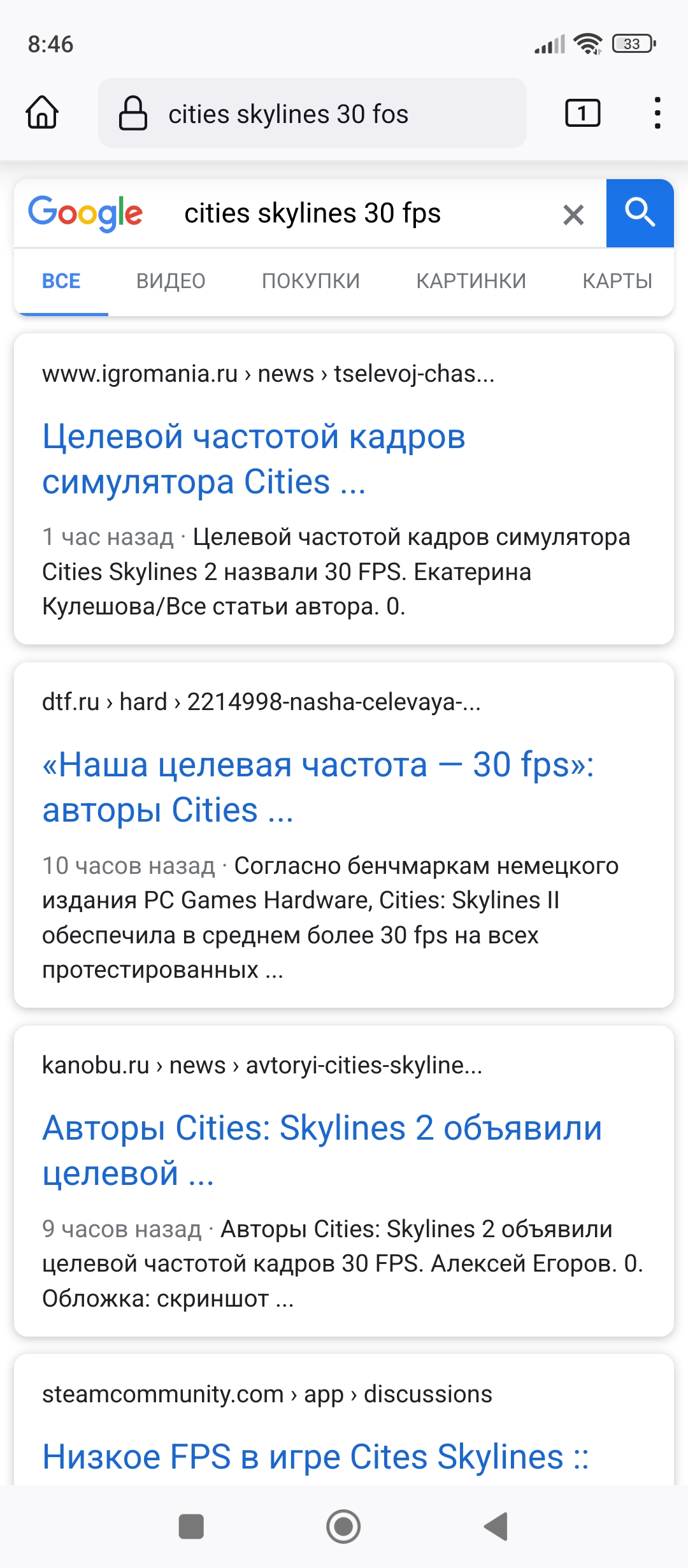Open the browser home page

point(42,113)
